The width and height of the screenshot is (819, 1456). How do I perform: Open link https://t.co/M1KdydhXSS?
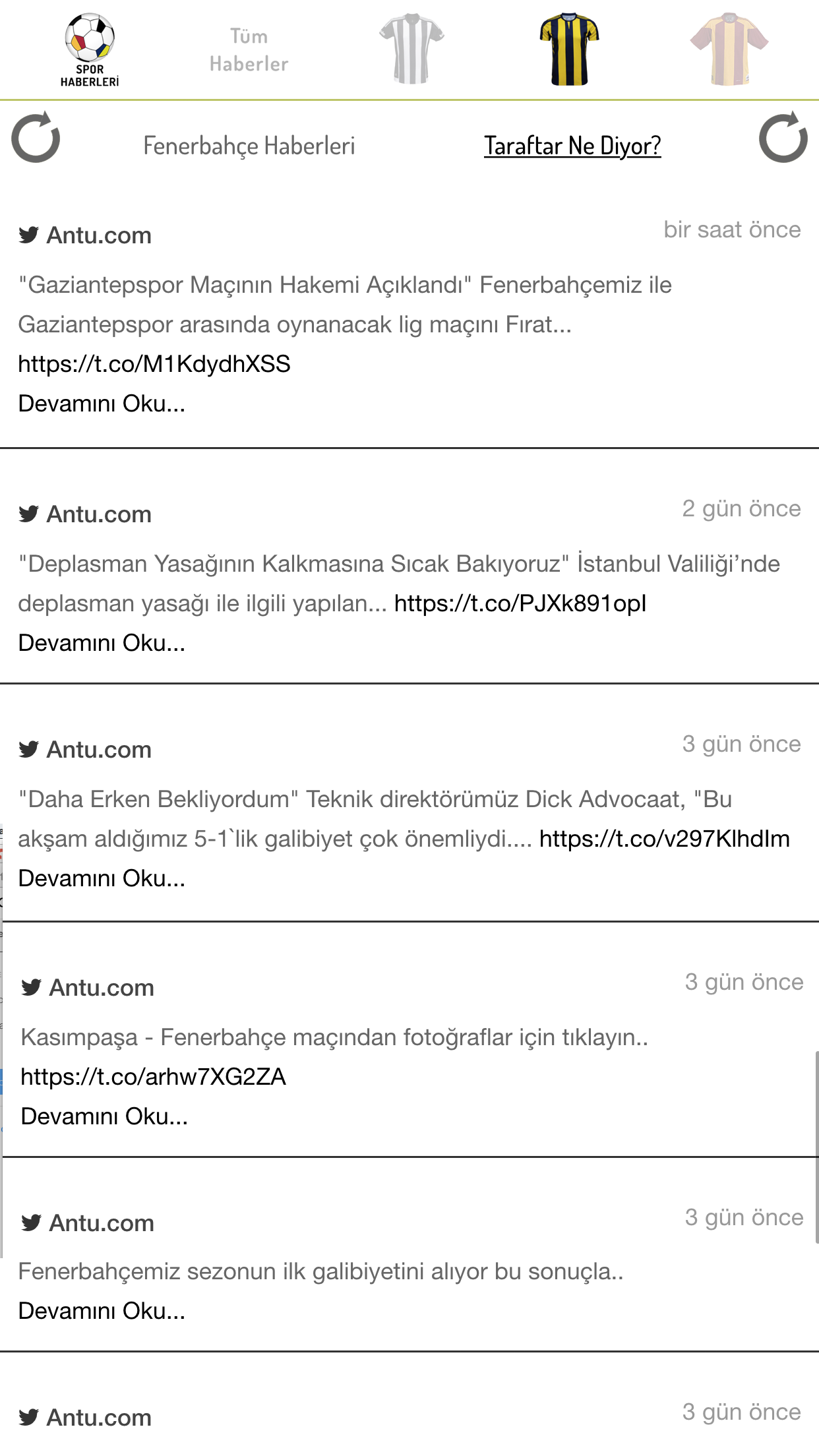pyautogui.click(x=154, y=363)
